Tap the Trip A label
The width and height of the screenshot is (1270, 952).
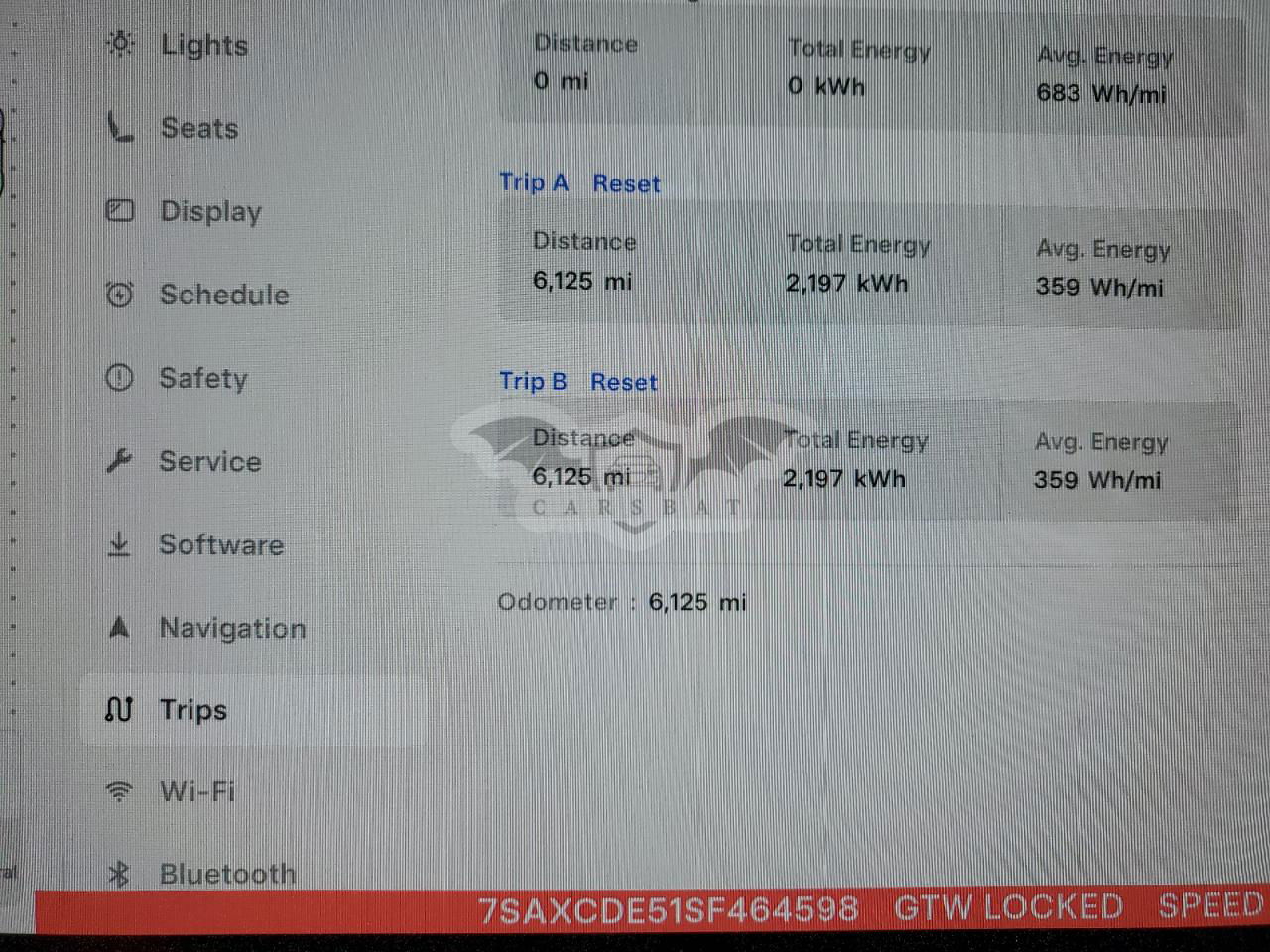(534, 182)
